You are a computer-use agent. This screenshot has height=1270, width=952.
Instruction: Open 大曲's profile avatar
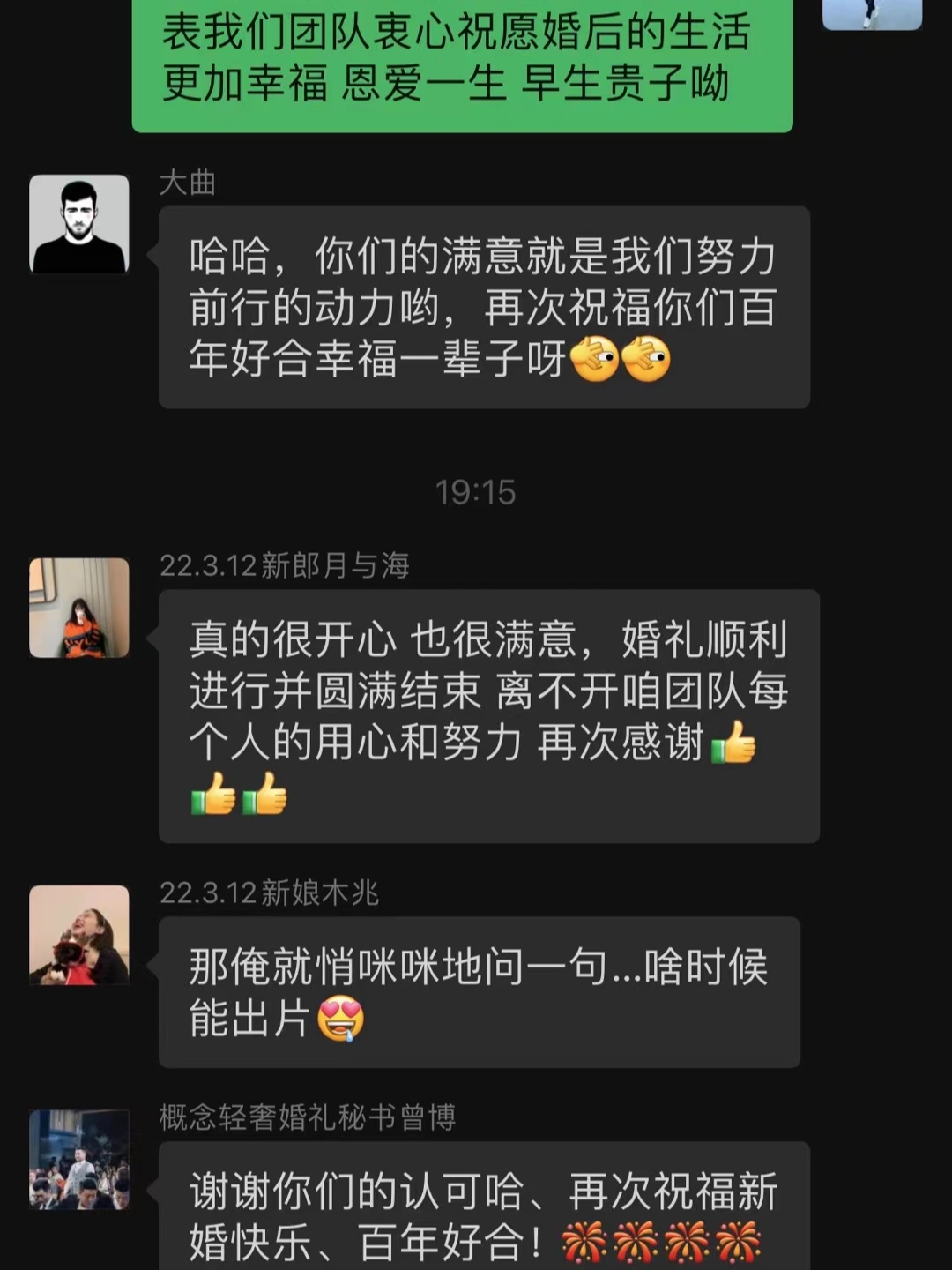(79, 224)
